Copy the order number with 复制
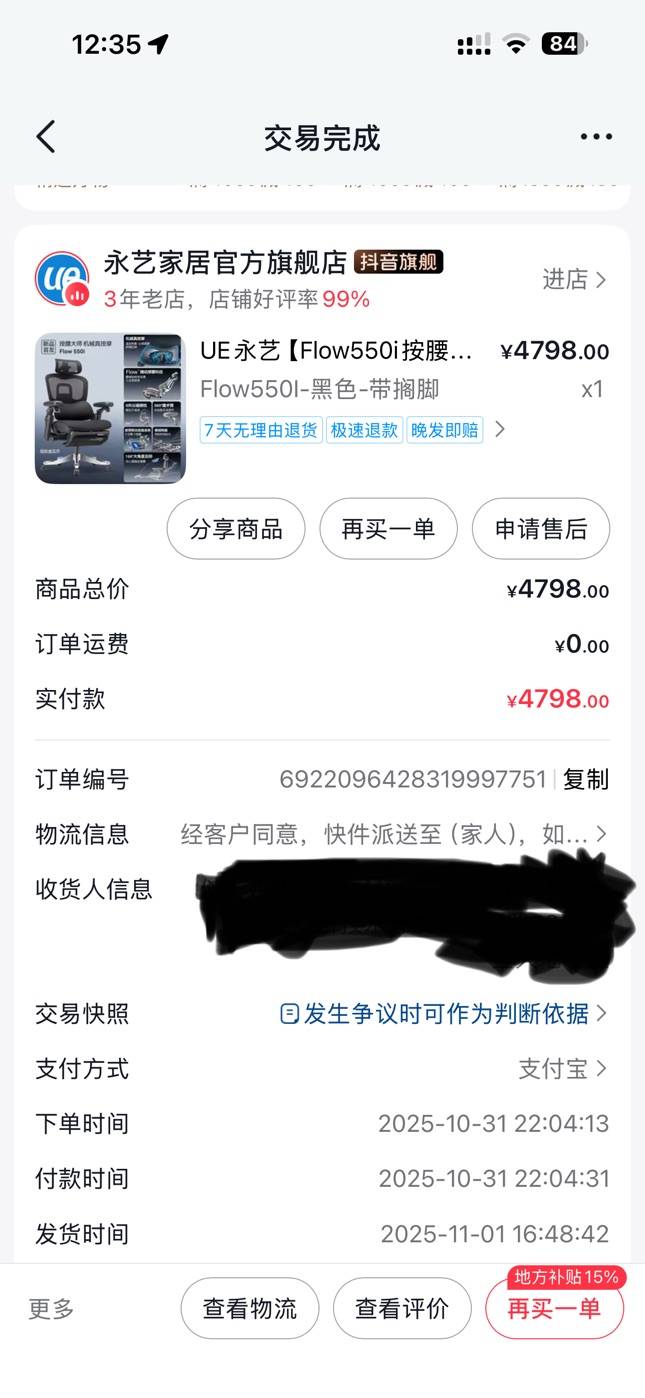This screenshot has height=1398, width=645. [586, 780]
